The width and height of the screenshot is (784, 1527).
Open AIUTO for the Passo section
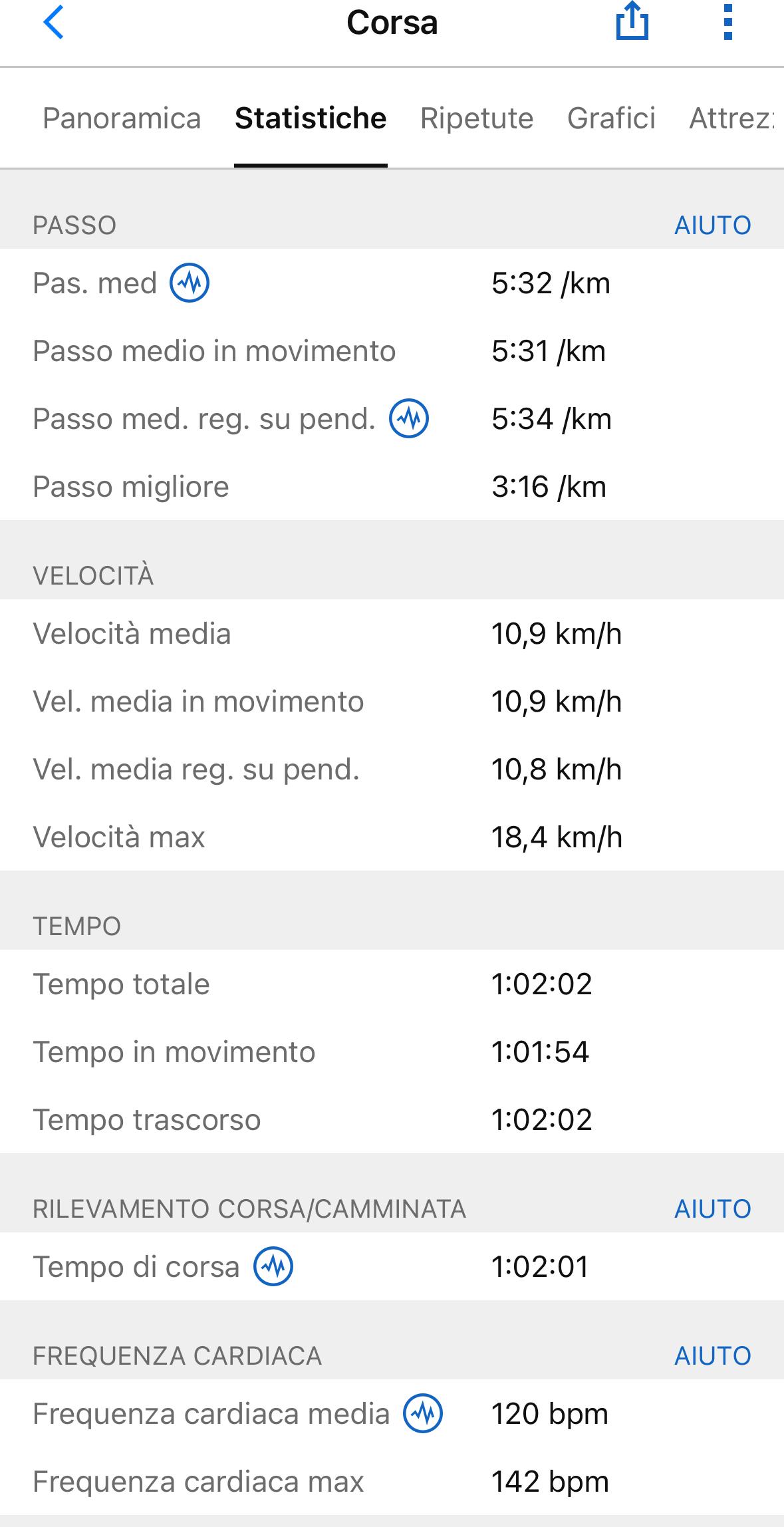tap(713, 225)
